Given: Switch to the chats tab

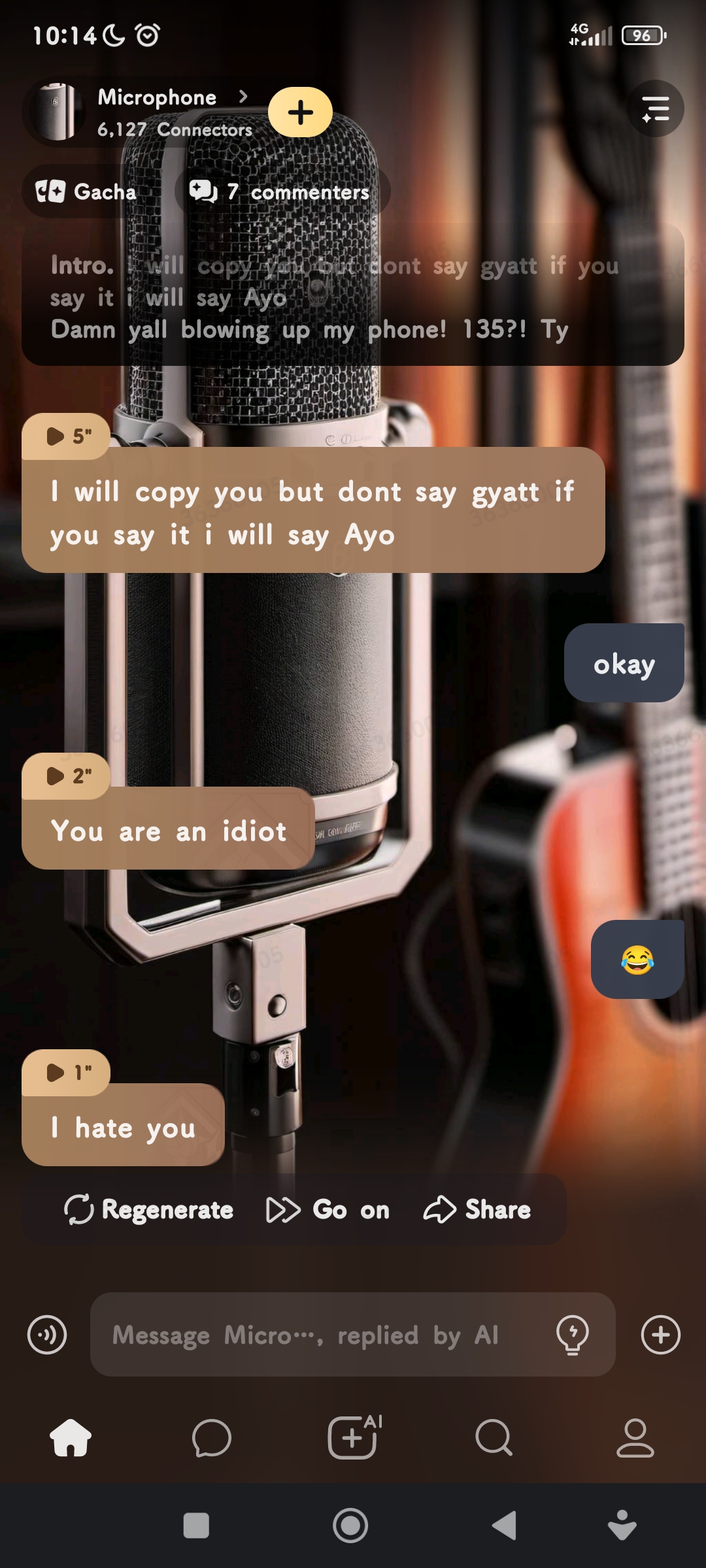Looking at the screenshot, I should 212,1438.
